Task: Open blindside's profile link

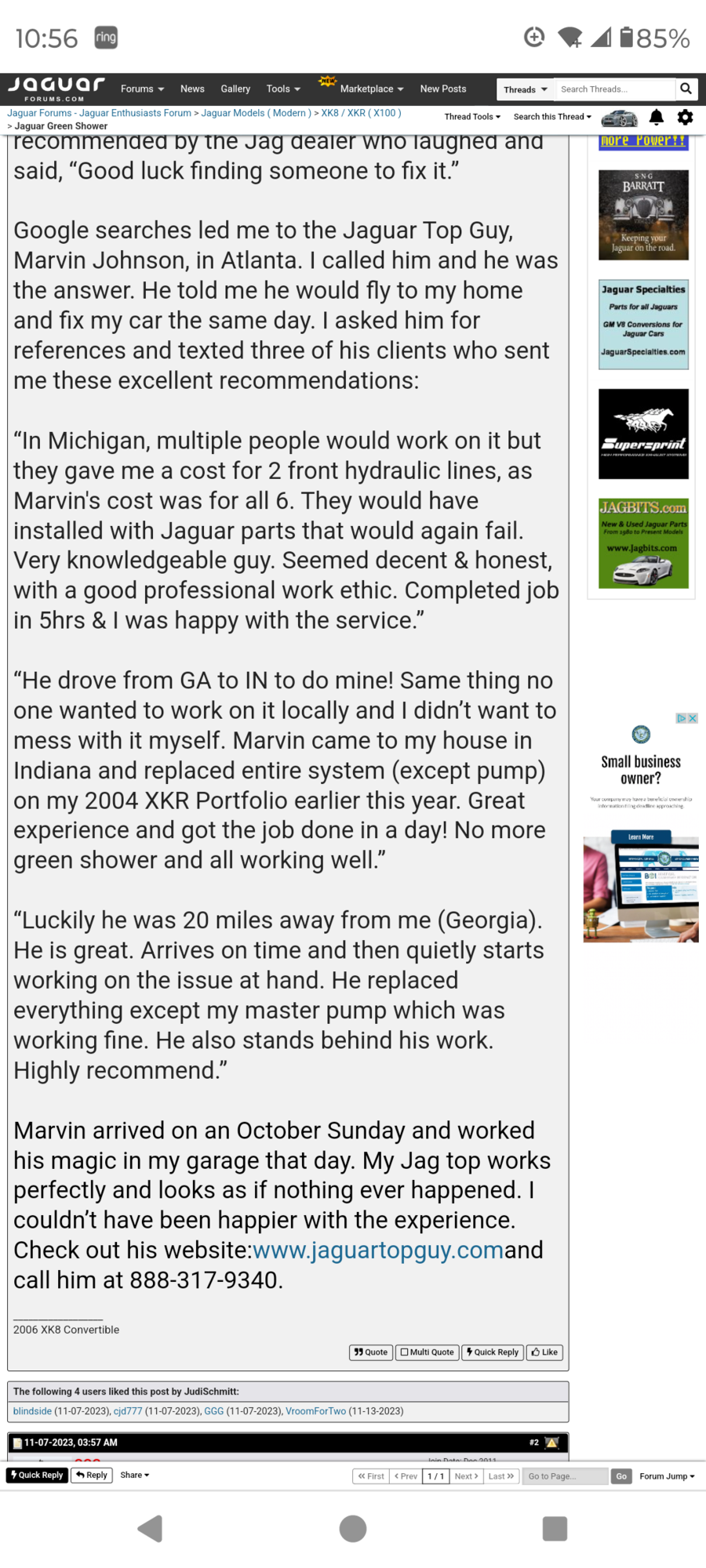Action: coord(32,1410)
